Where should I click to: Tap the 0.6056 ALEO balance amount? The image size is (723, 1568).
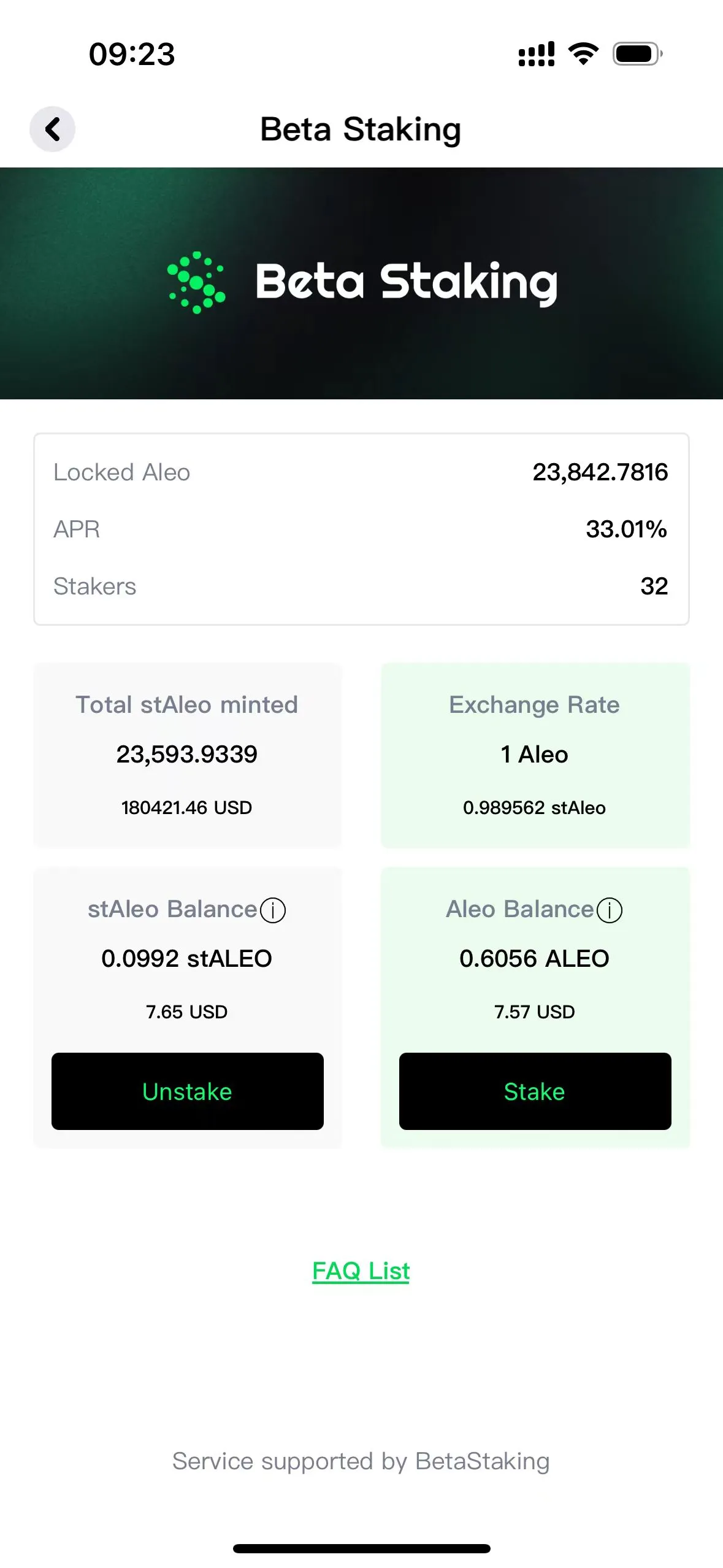point(534,958)
